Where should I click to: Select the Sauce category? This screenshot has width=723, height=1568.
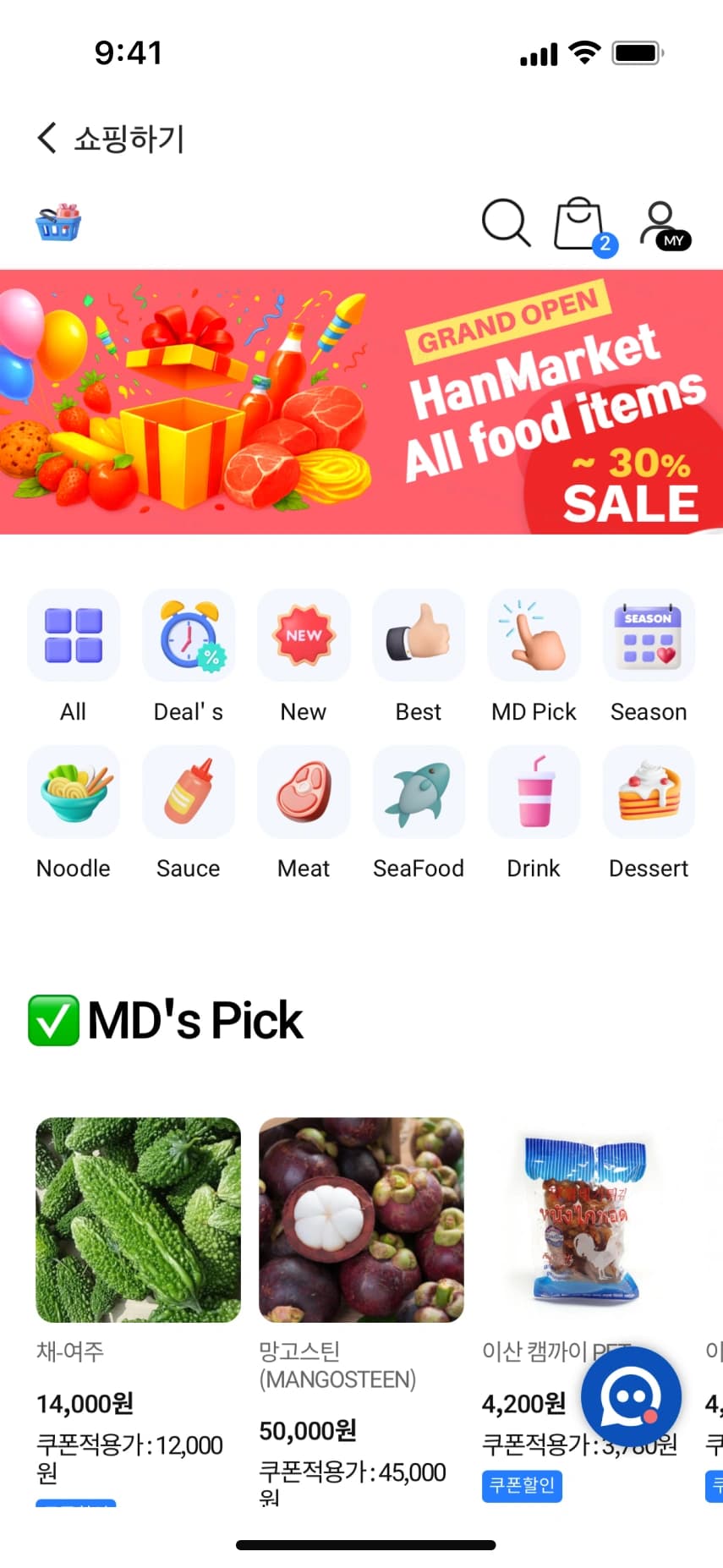tap(189, 792)
